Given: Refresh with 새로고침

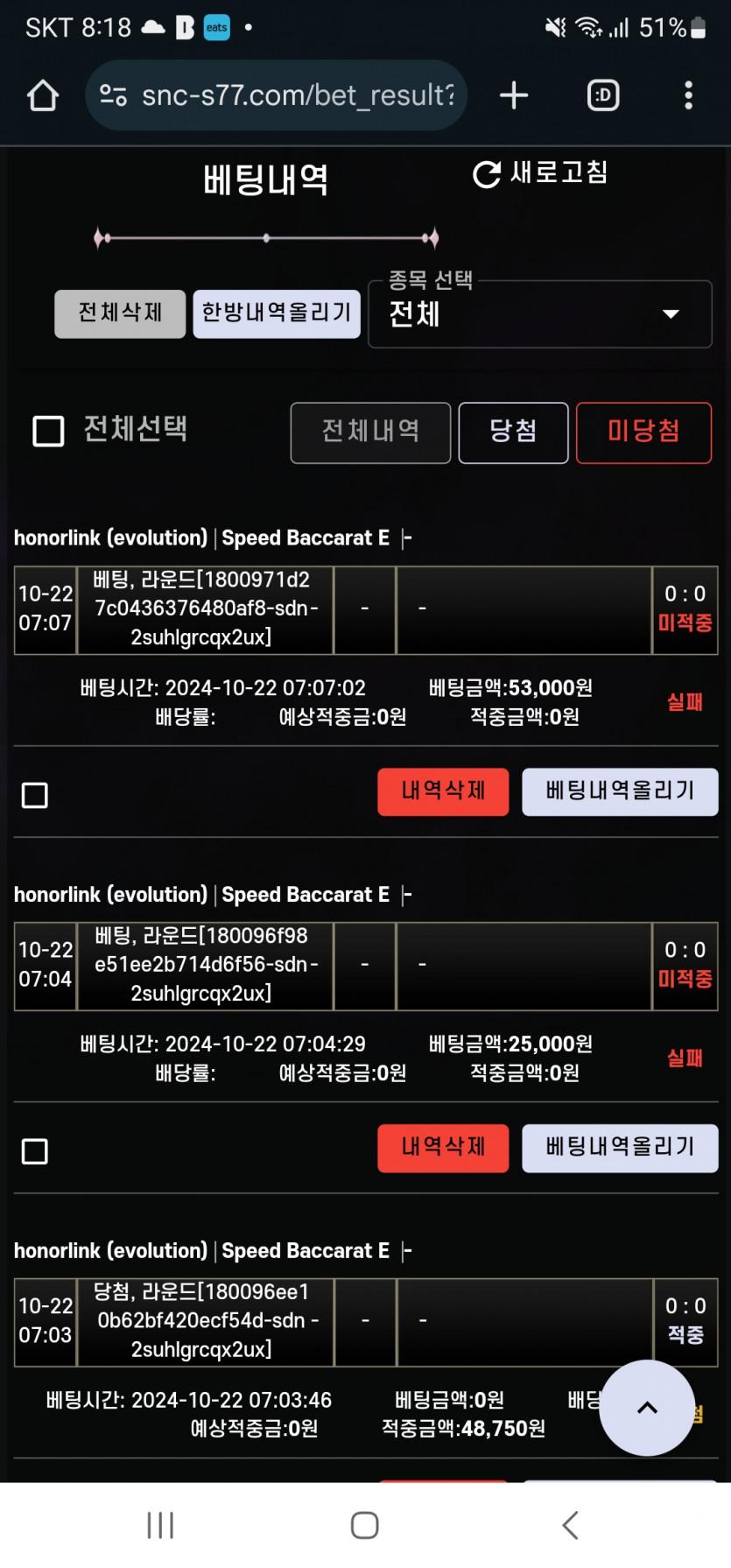Looking at the screenshot, I should pyautogui.click(x=540, y=173).
